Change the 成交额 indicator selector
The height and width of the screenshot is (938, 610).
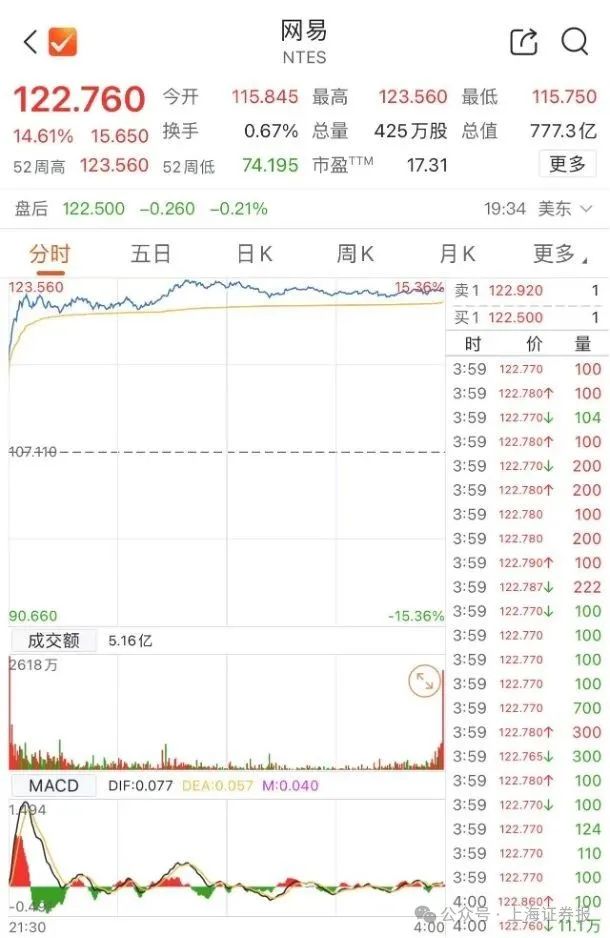[x=52, y=641]
